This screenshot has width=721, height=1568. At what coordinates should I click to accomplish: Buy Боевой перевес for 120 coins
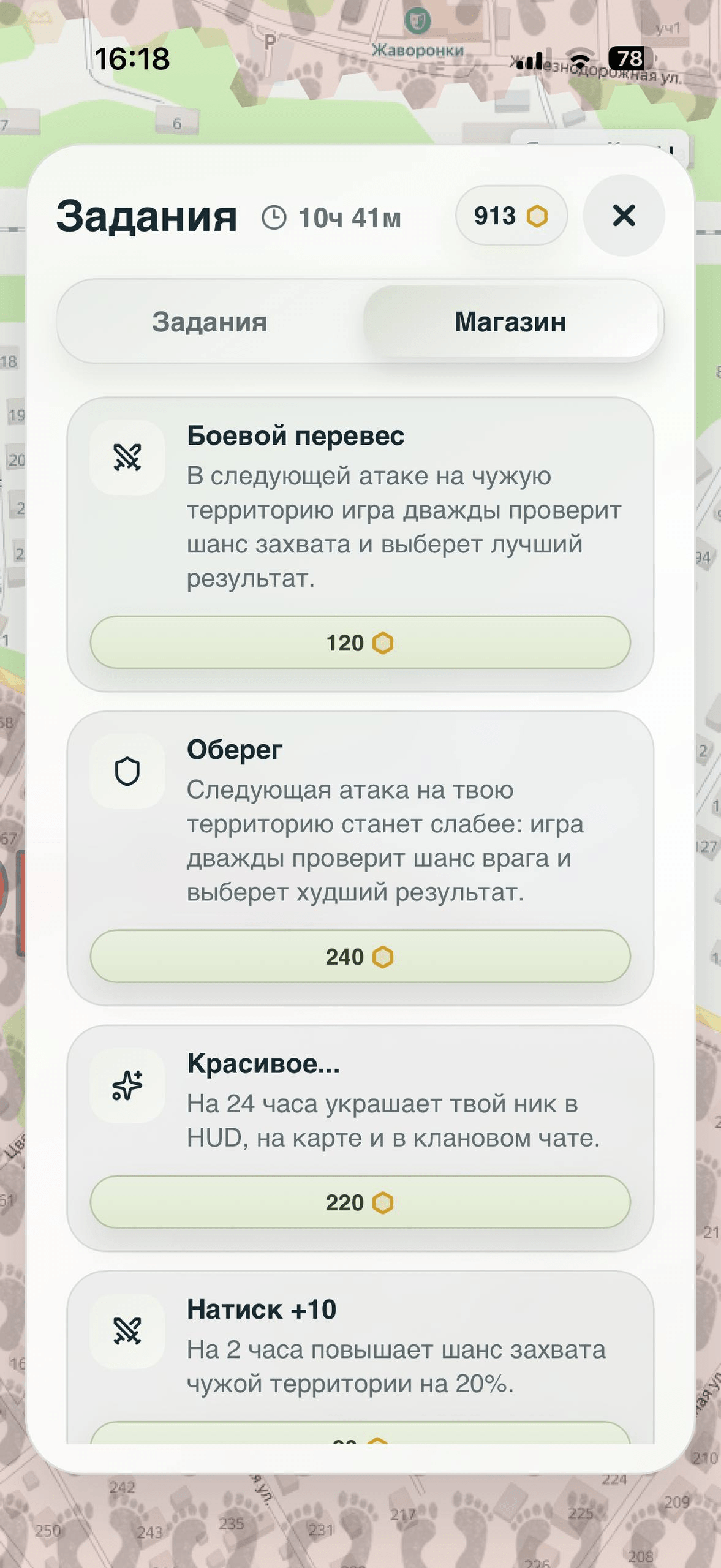click(x=360, y=643)
